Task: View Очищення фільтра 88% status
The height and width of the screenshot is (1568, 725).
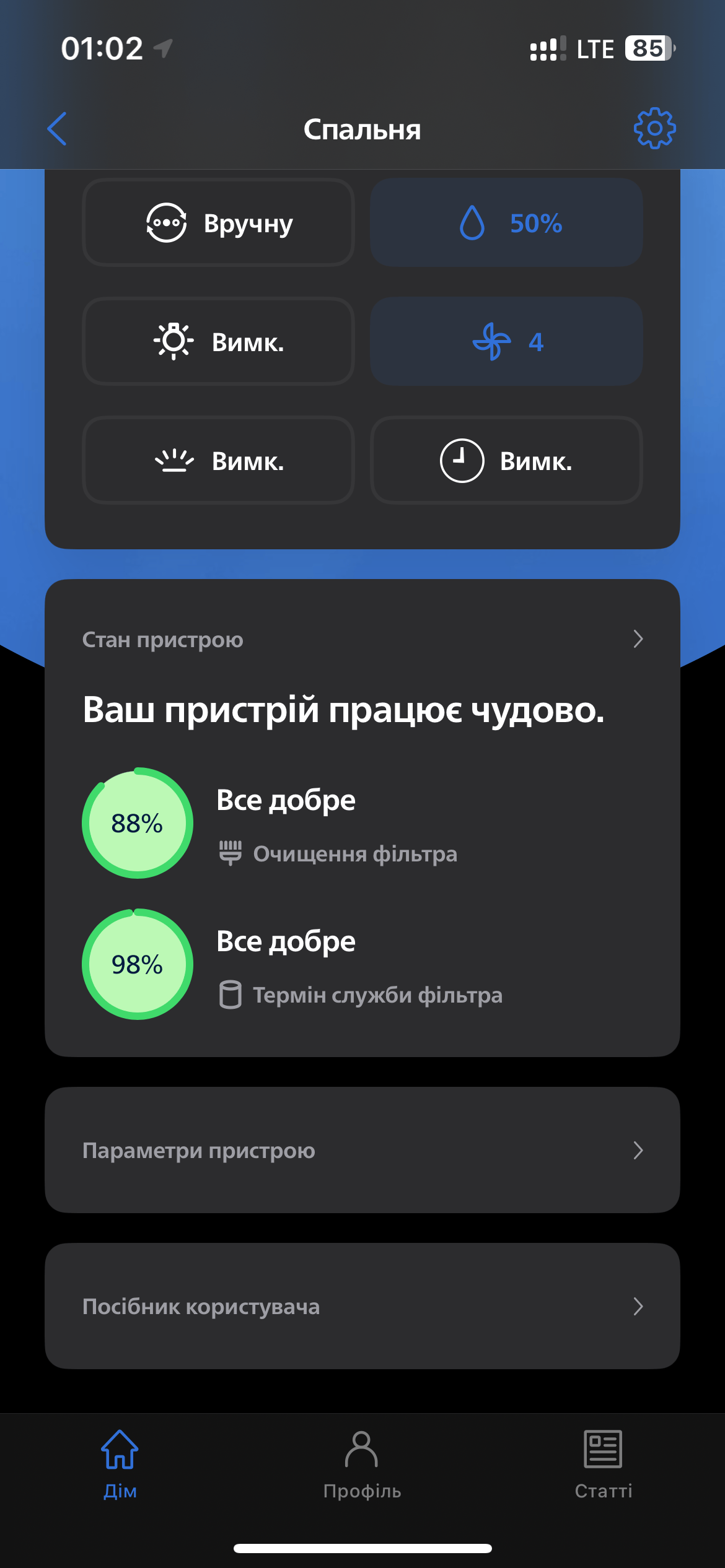Action: point(138,823)
